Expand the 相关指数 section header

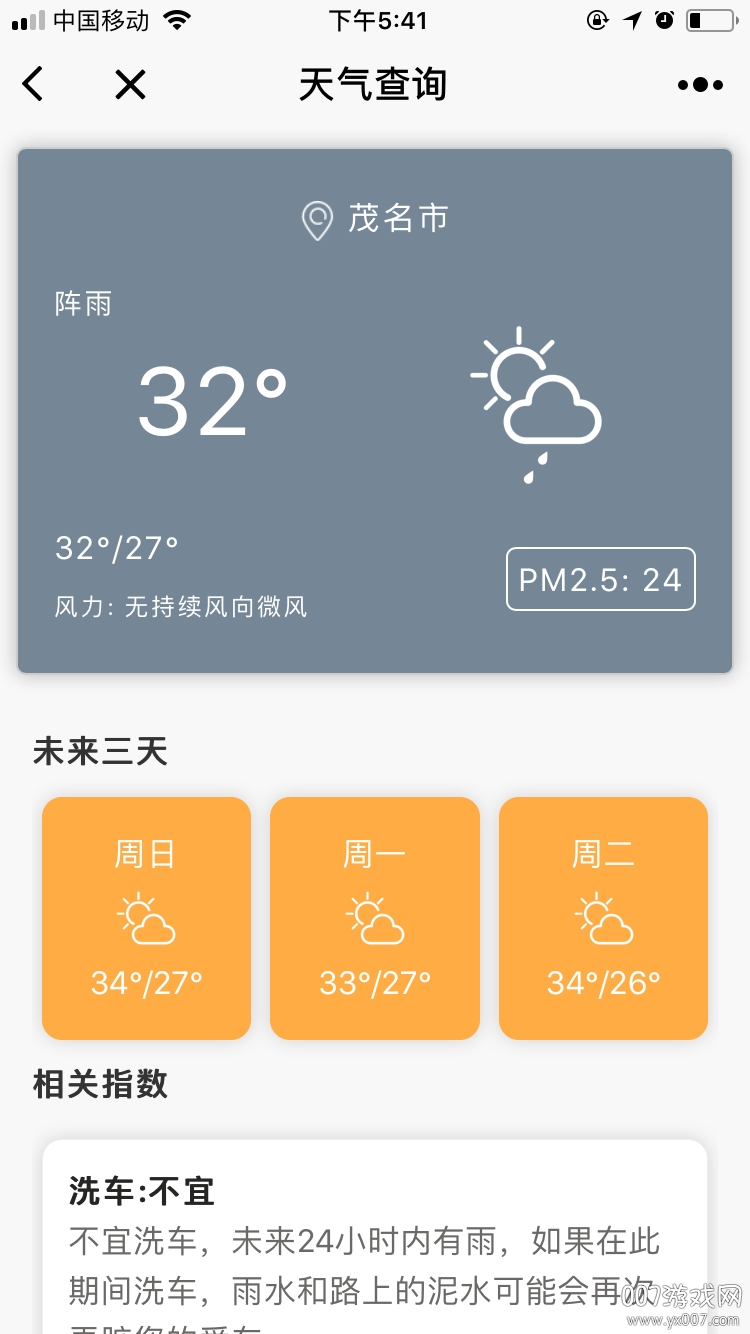[98, 1085]
